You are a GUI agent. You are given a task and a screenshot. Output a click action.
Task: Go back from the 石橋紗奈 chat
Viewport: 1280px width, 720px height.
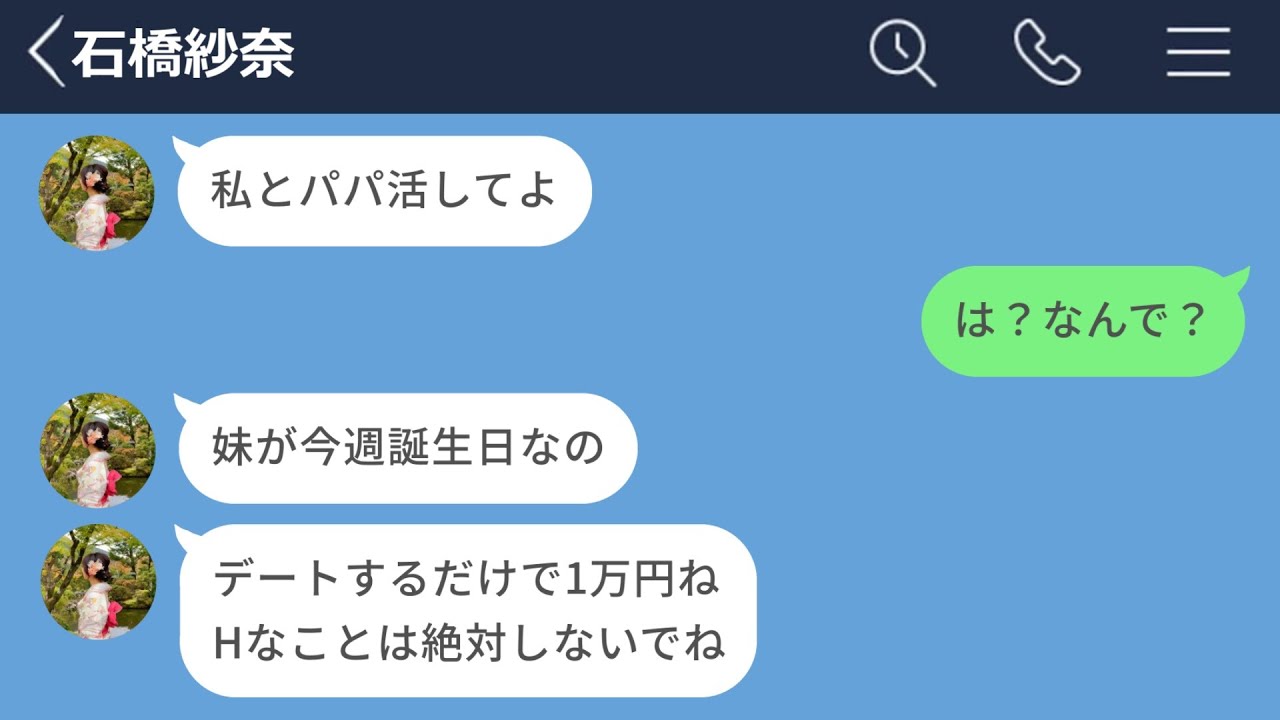(45, 52)
